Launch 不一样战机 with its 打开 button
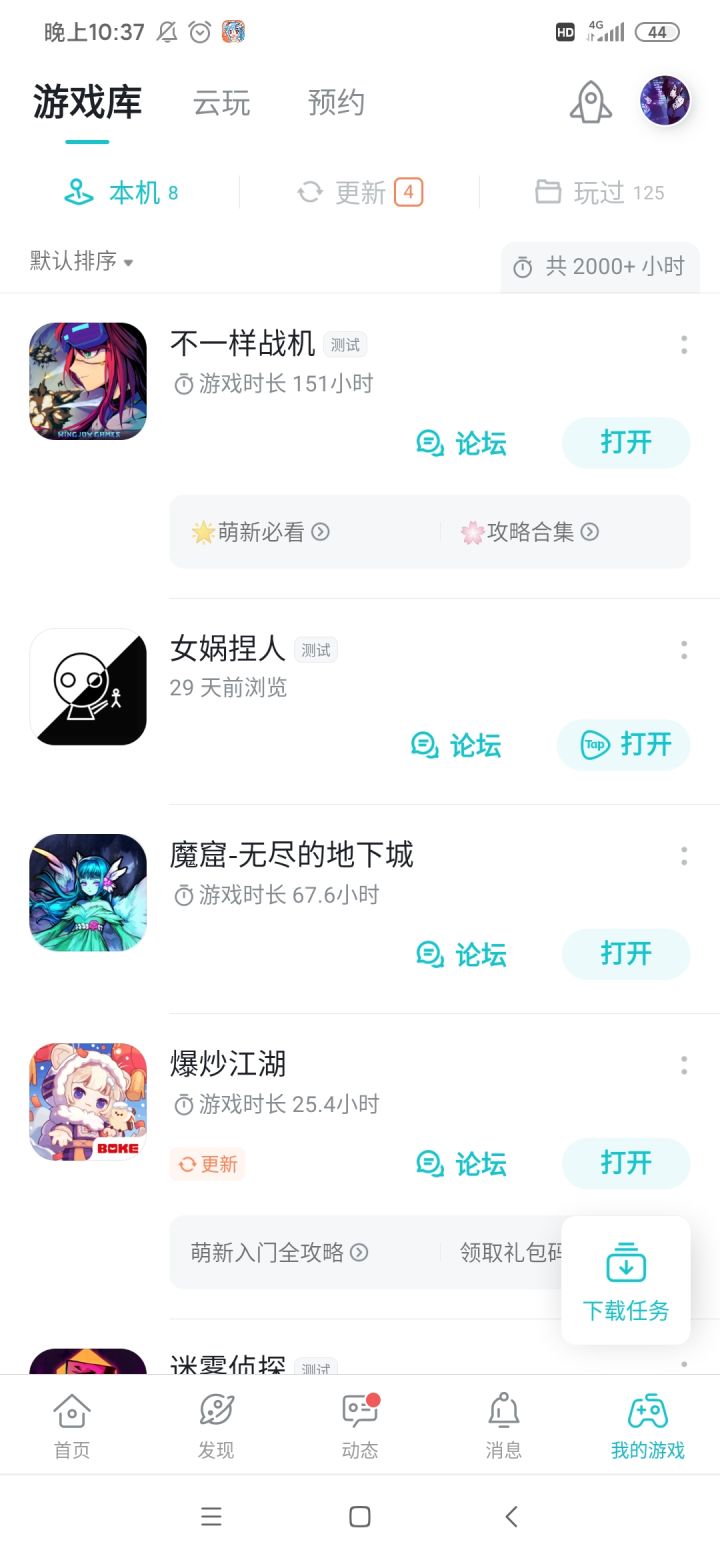The width and height of the screenshot is (720, 1560). [626, 443]
